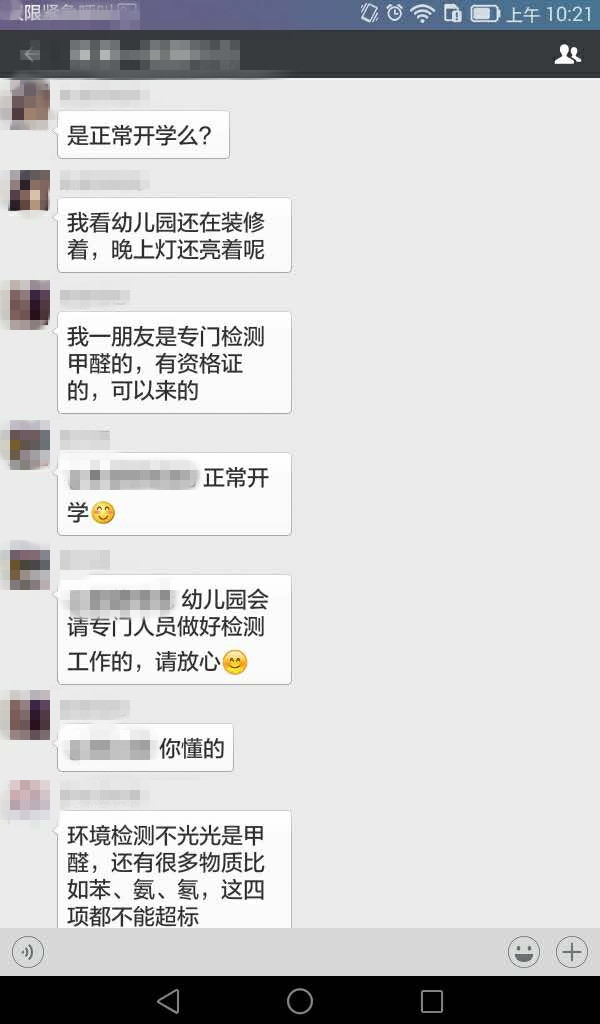Tap the avatar beside '你懂的' message
This screenshot has height=1024, width=600.
29,715
